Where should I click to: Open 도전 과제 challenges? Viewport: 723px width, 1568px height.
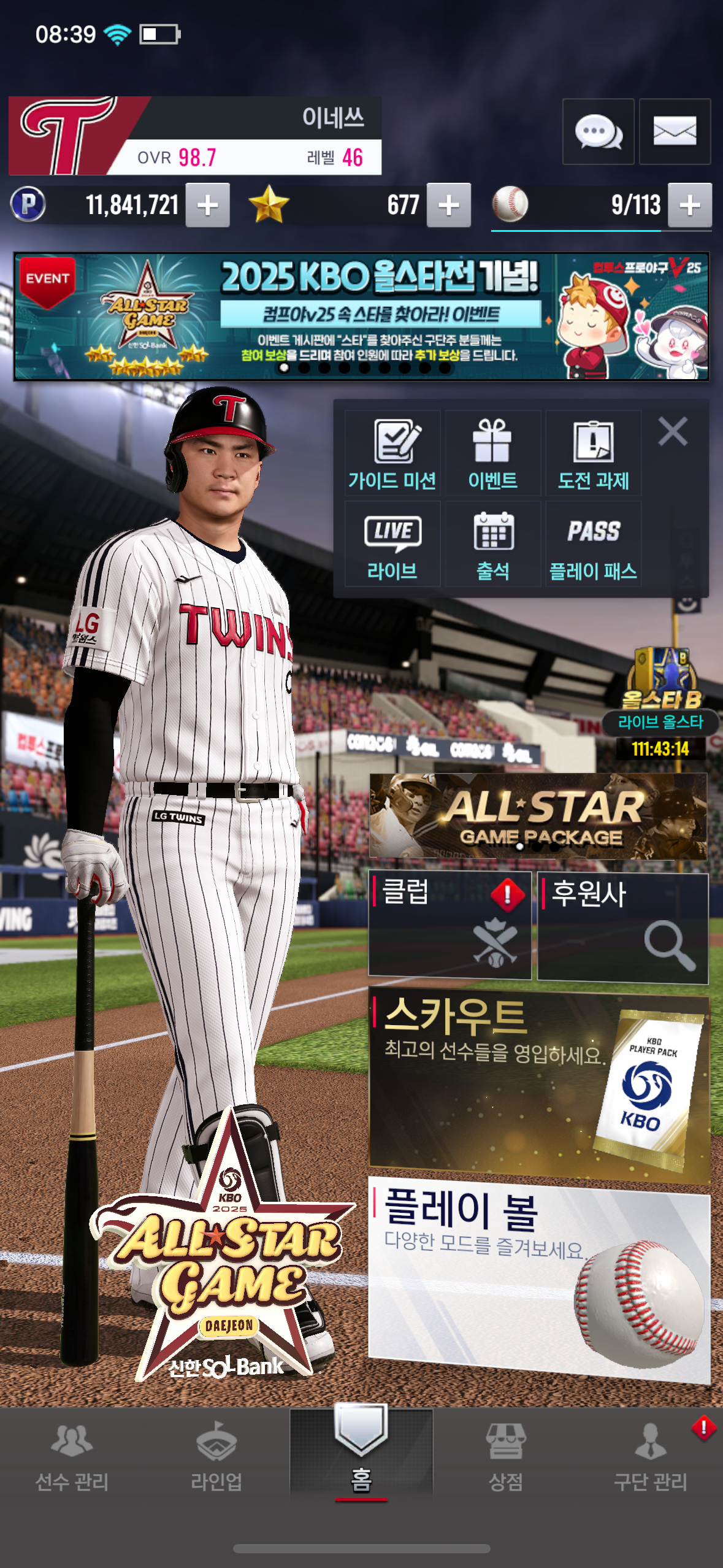click(x=593, y=453)
